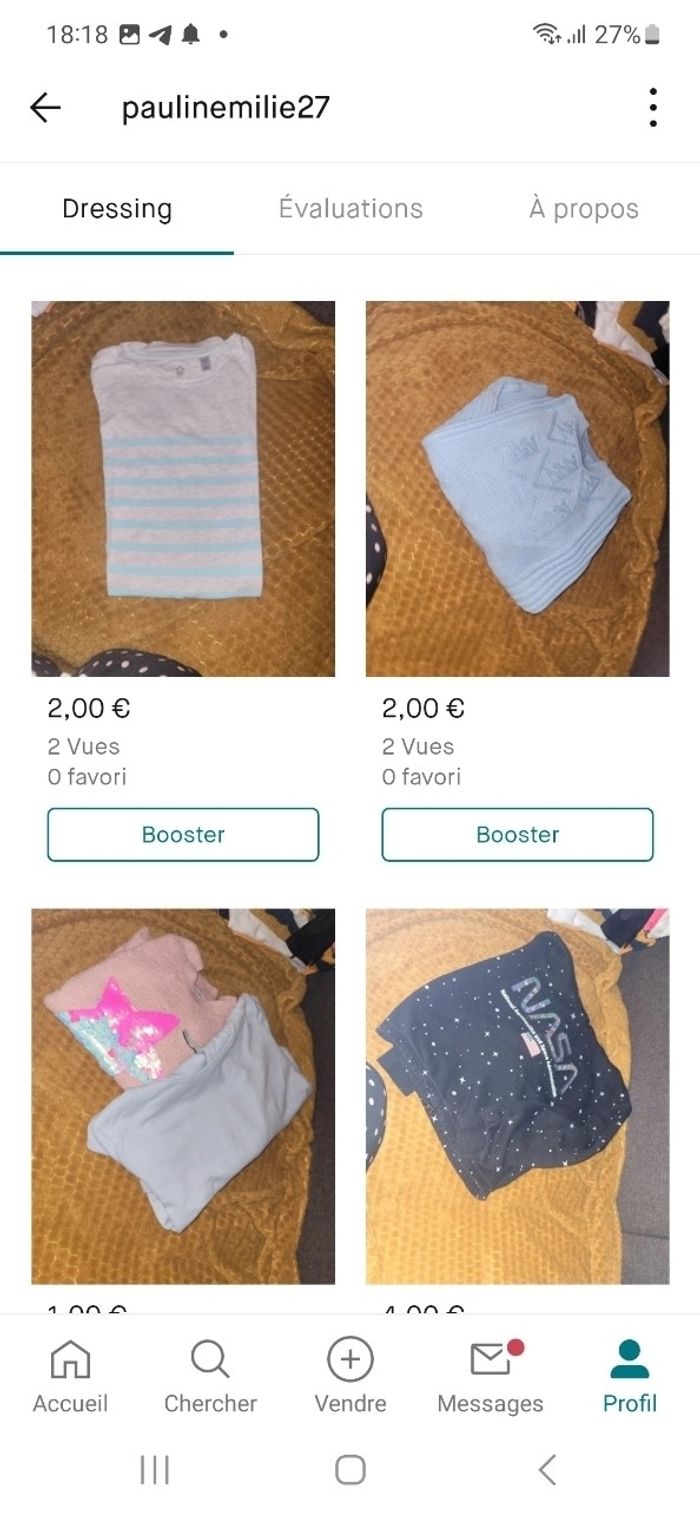This screenshot has height=1517, width=700.
Task: Boost the light blue sweater listing
Action: [517, 834]
